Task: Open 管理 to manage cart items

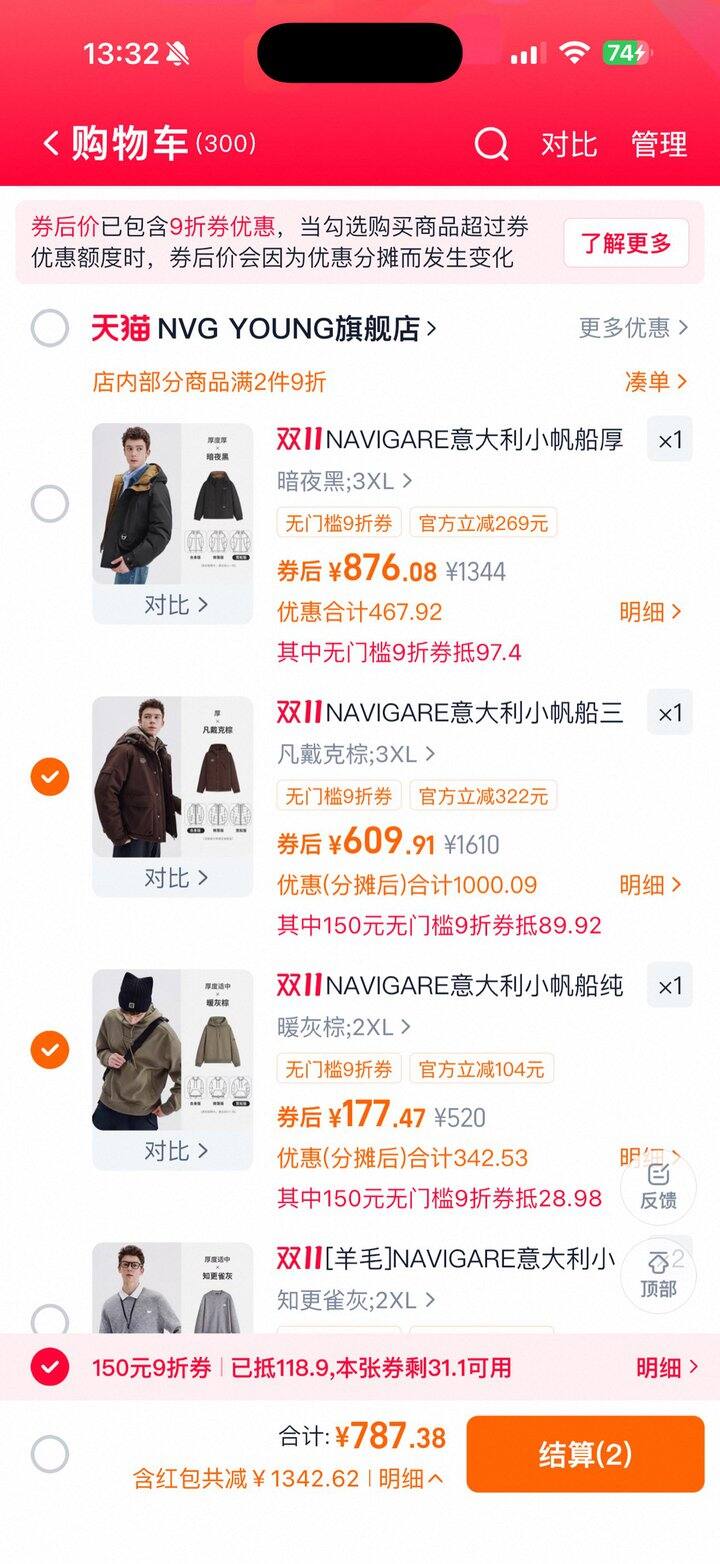Action: (659, 144)
